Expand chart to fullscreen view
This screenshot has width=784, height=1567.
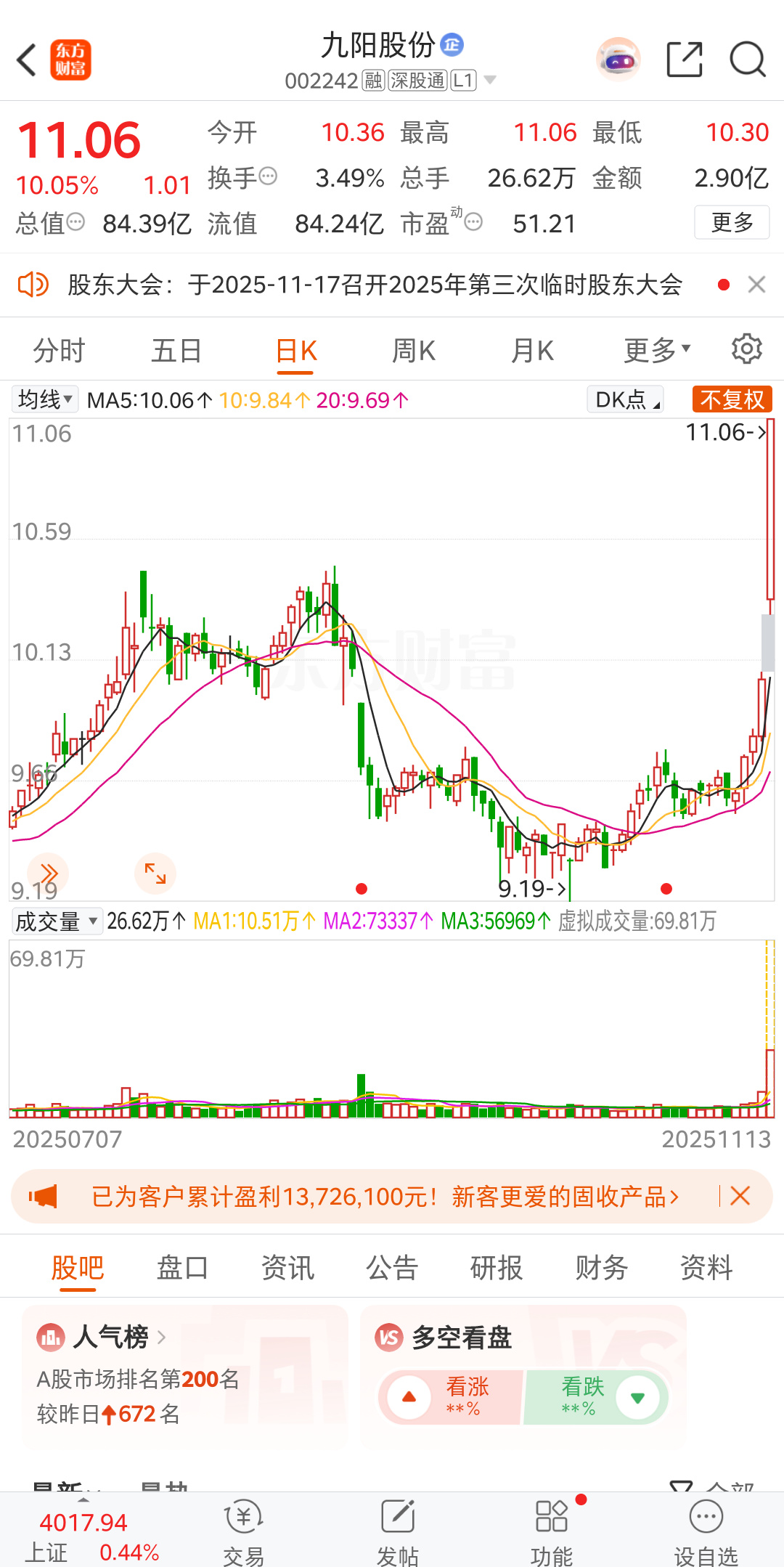click(155, 873)
